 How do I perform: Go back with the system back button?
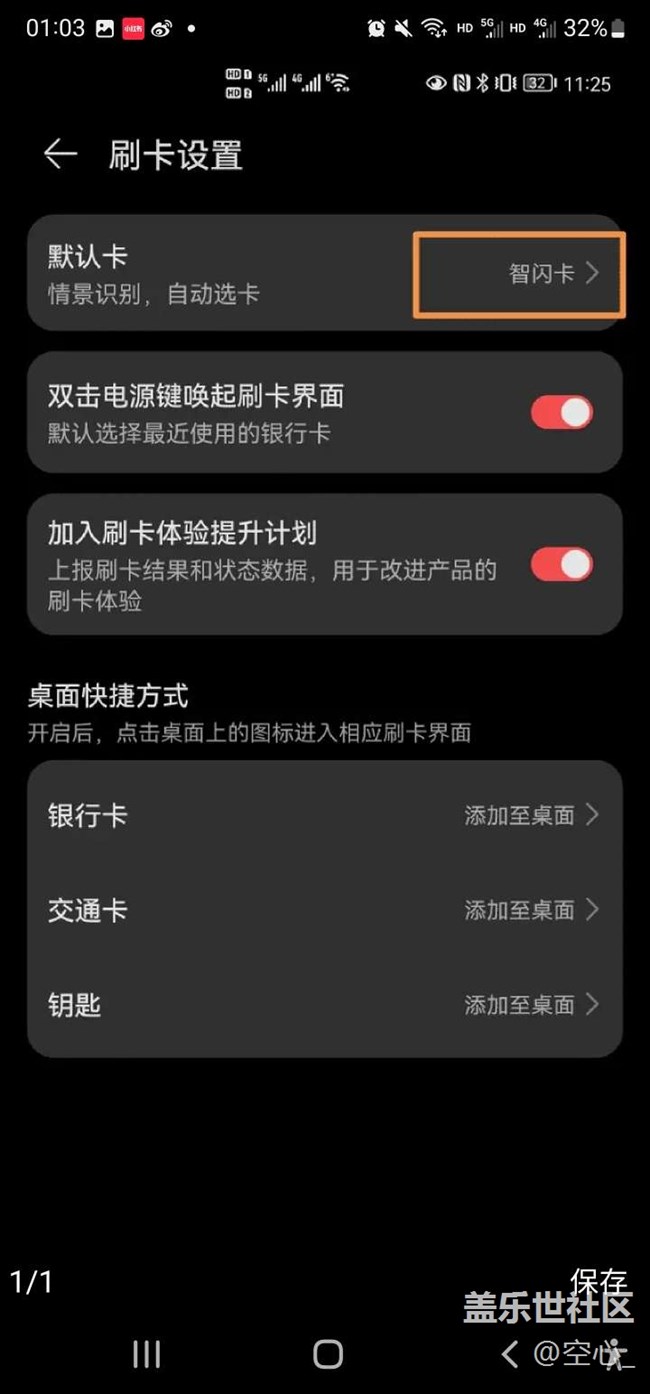pos(510,1354)
